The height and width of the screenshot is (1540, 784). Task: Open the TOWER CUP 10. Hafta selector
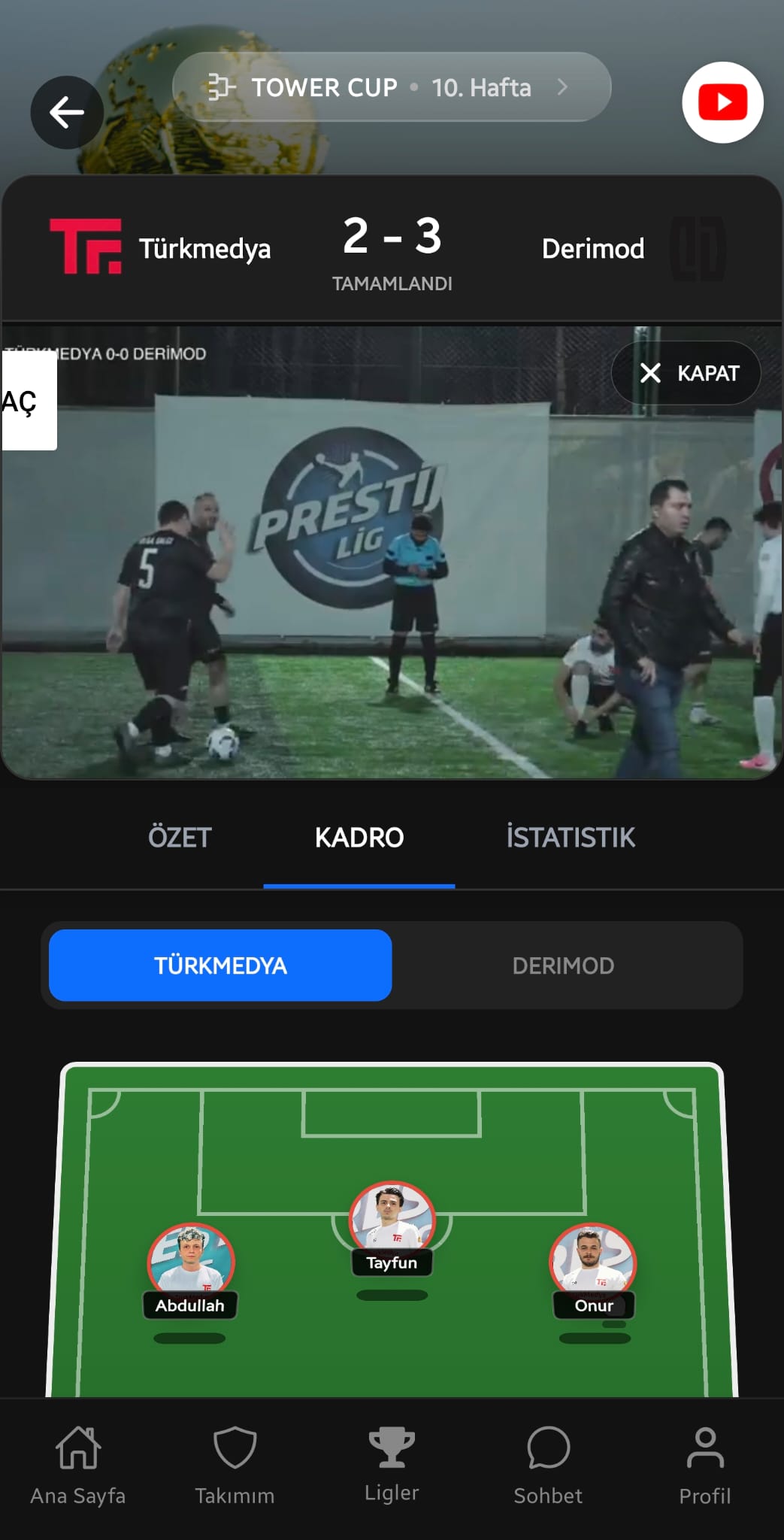coord(391,87)
